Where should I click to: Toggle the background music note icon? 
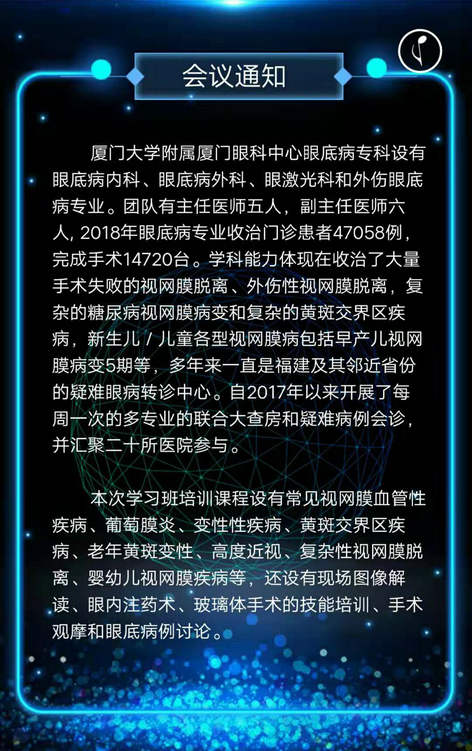point(420,51)
